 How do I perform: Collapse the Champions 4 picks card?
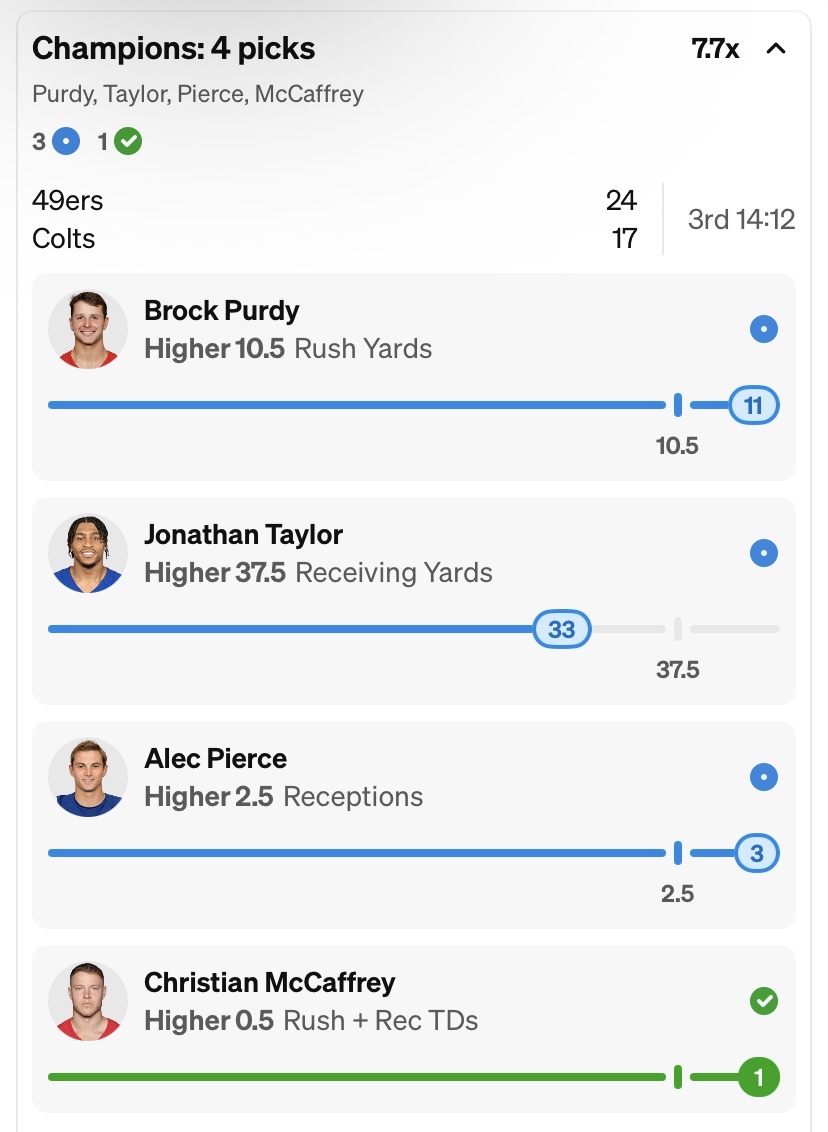pyautogui.click(x=776, y=49)
